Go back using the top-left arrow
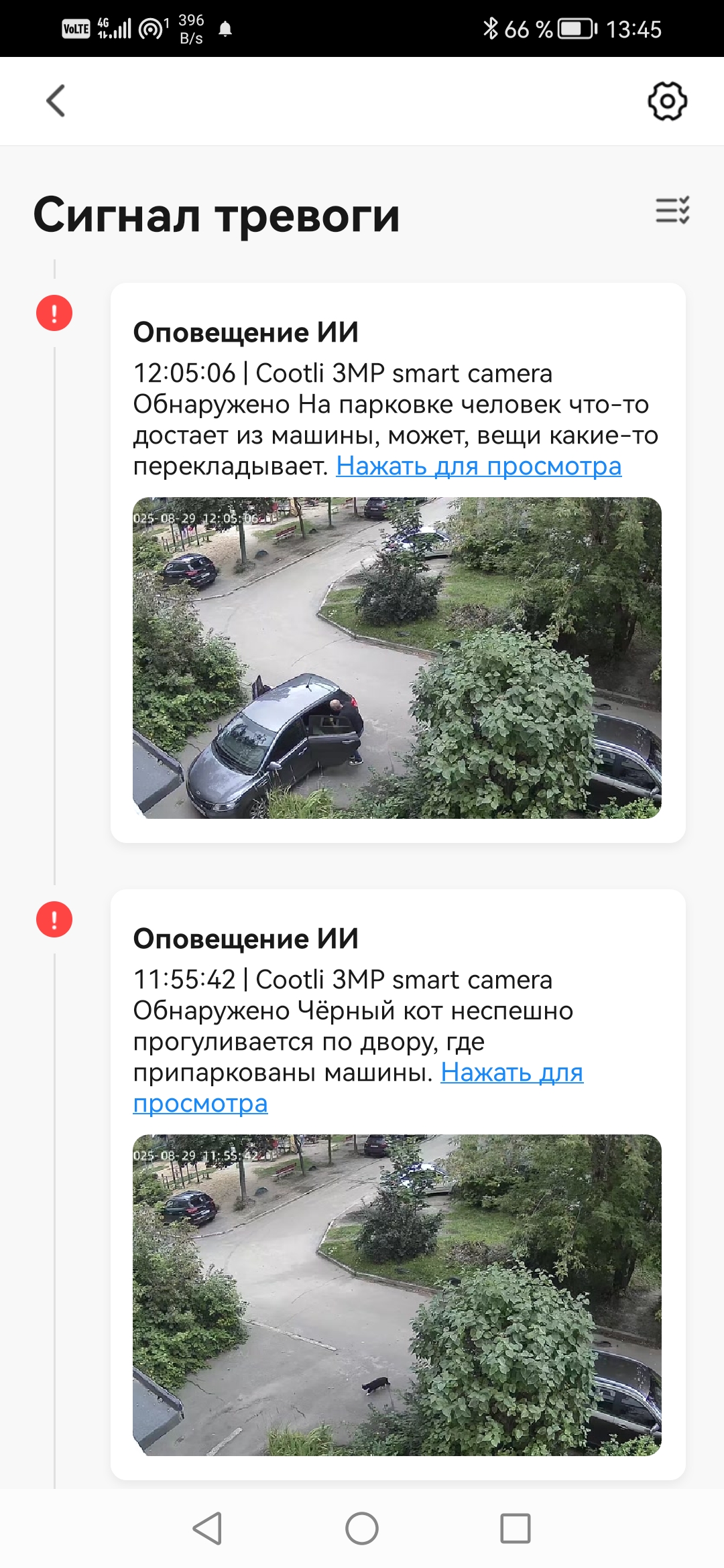 click(x=56, y=101)
